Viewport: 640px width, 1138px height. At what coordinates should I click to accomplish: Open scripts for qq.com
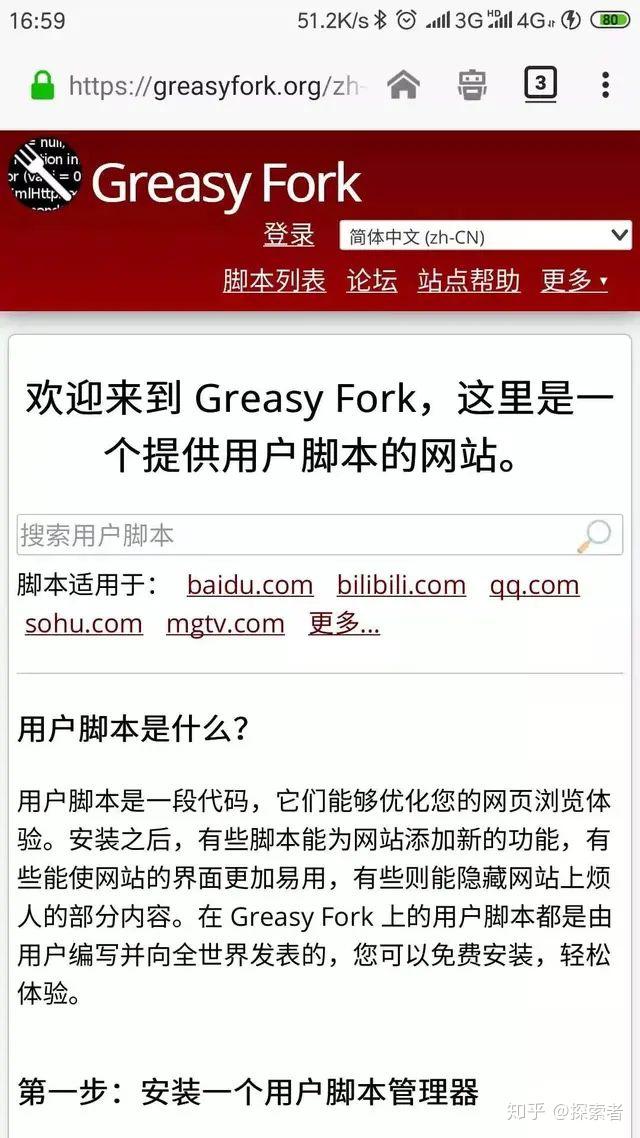pos(534,585)
